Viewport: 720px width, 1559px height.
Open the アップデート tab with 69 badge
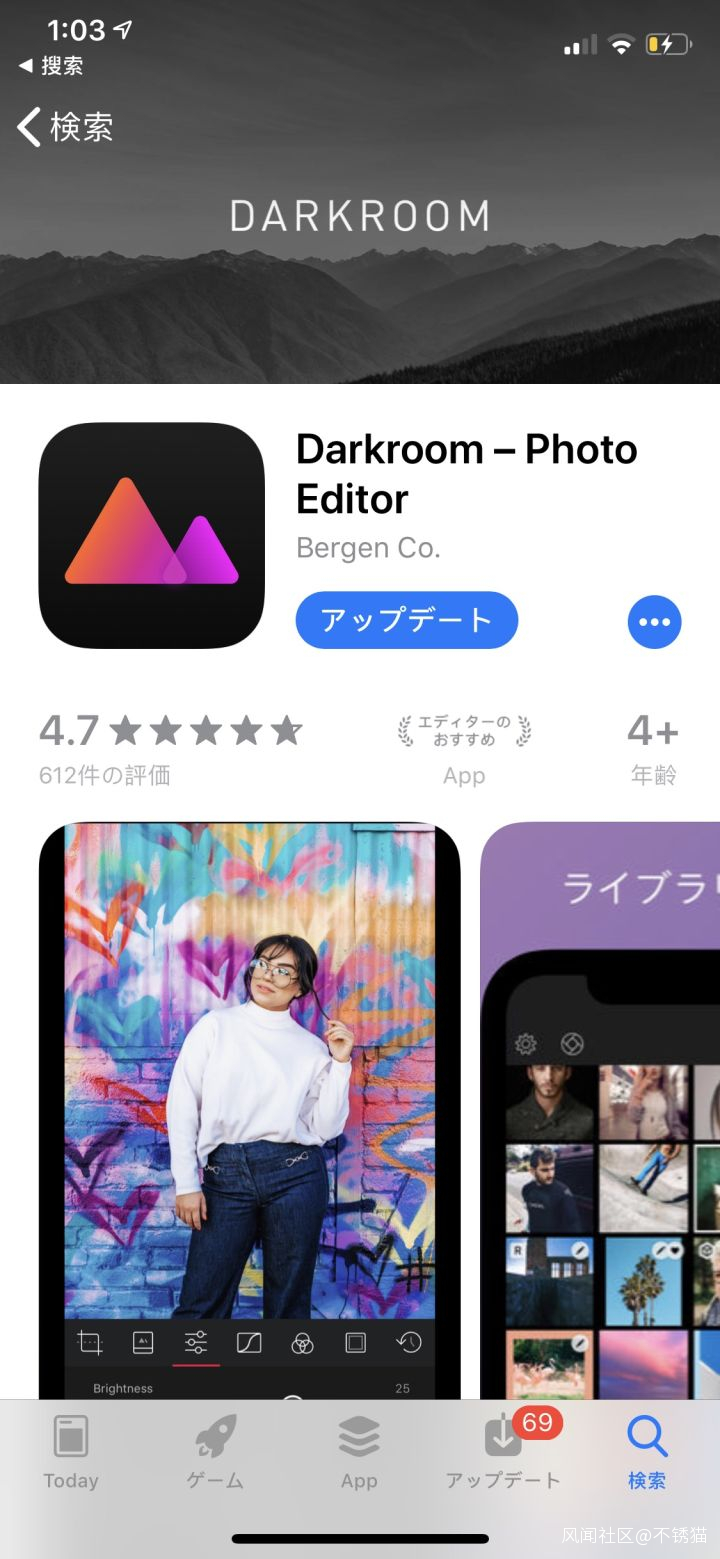(503, 1453)
